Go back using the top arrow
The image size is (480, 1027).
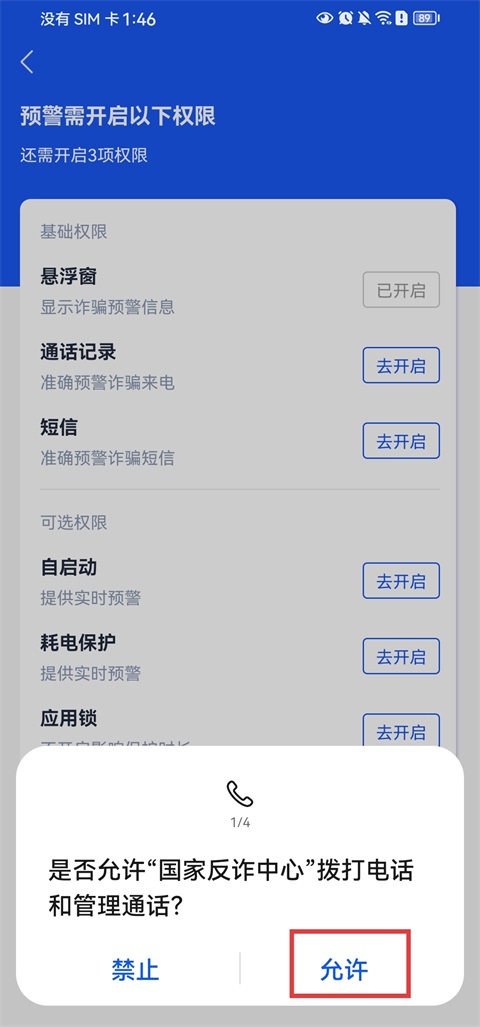[x=27, y=62]
